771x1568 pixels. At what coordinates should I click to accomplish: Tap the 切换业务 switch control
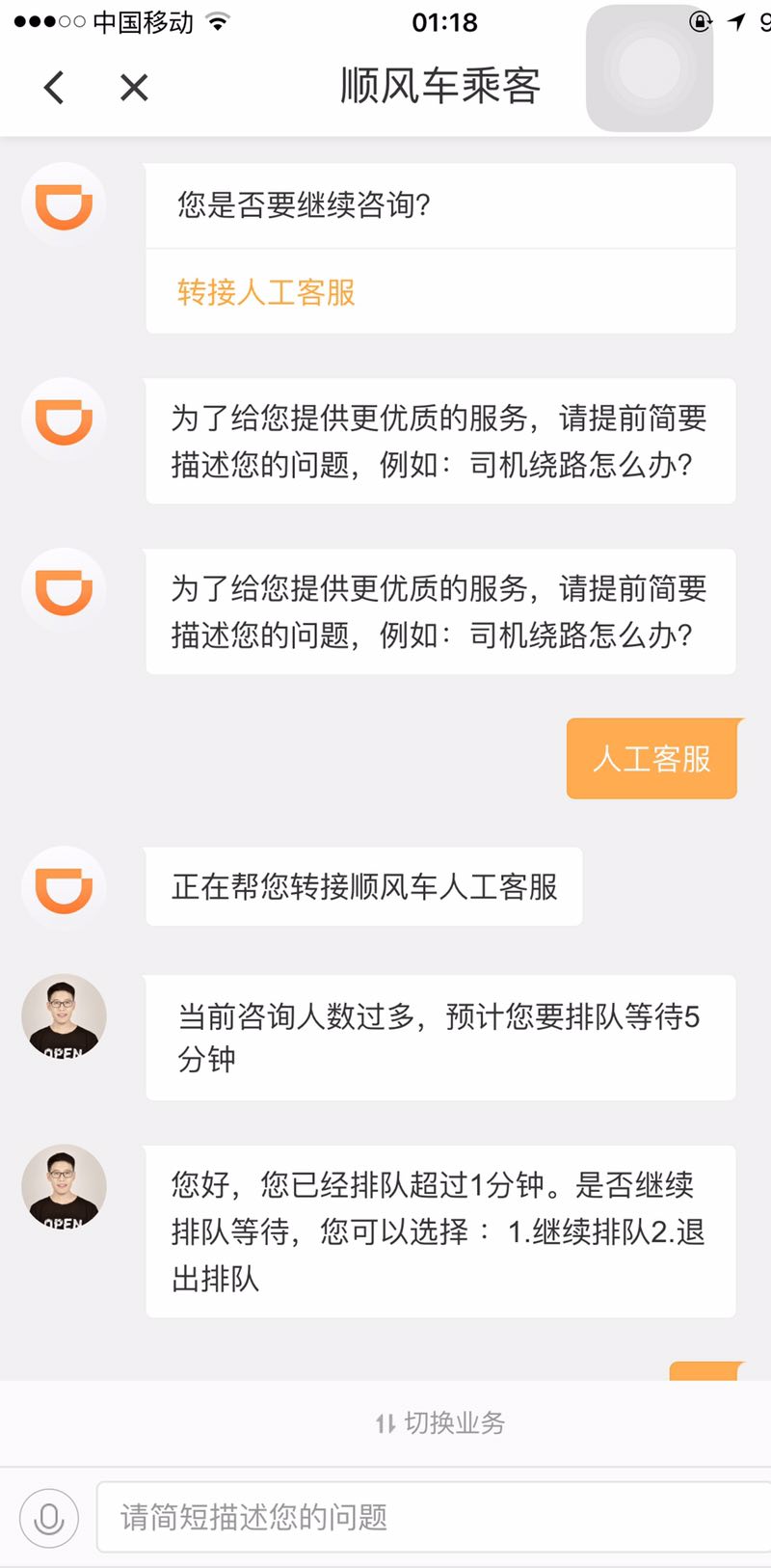tap(439, 1421)
